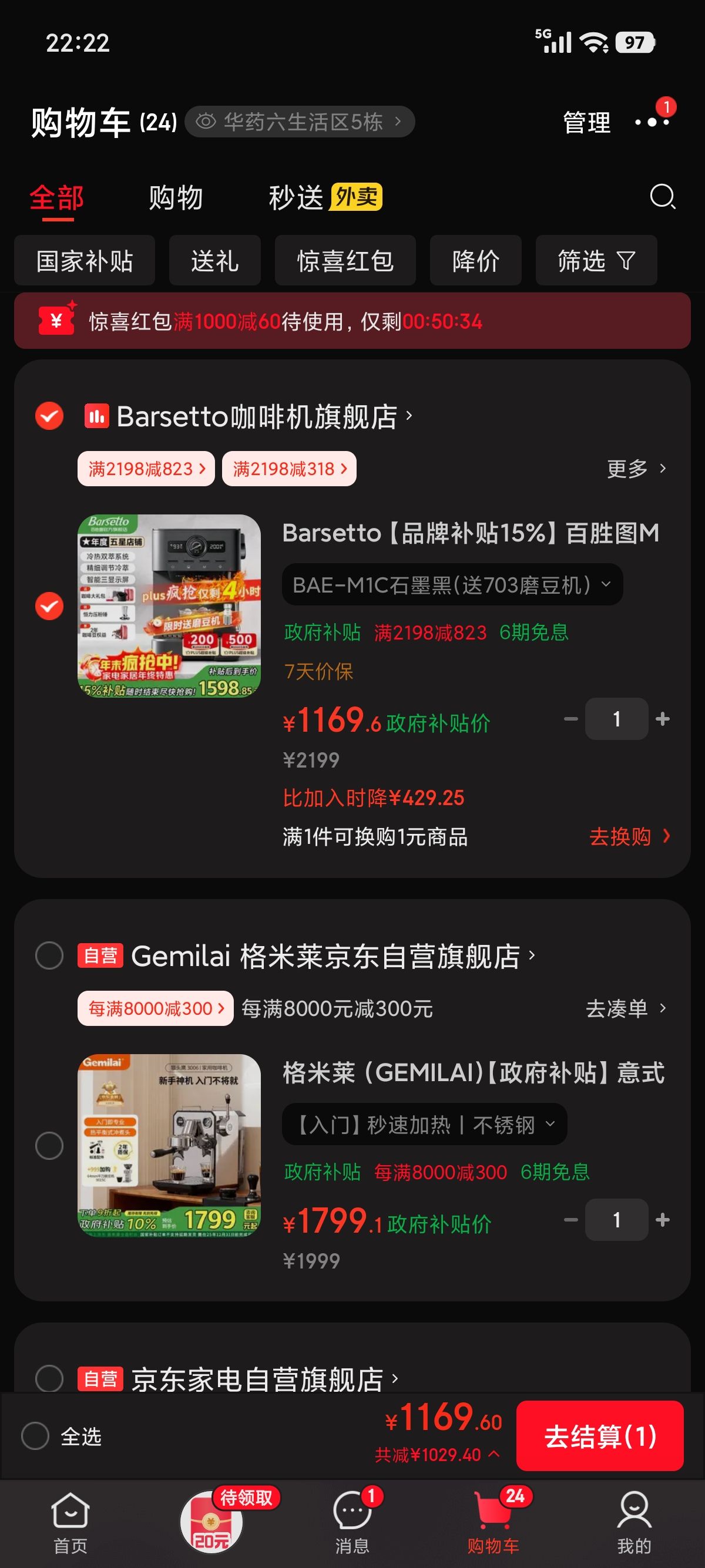Filter cart by 国家补贴
Image resolution: width=705 pixels, height=1568 pixels.
(85, 261)
